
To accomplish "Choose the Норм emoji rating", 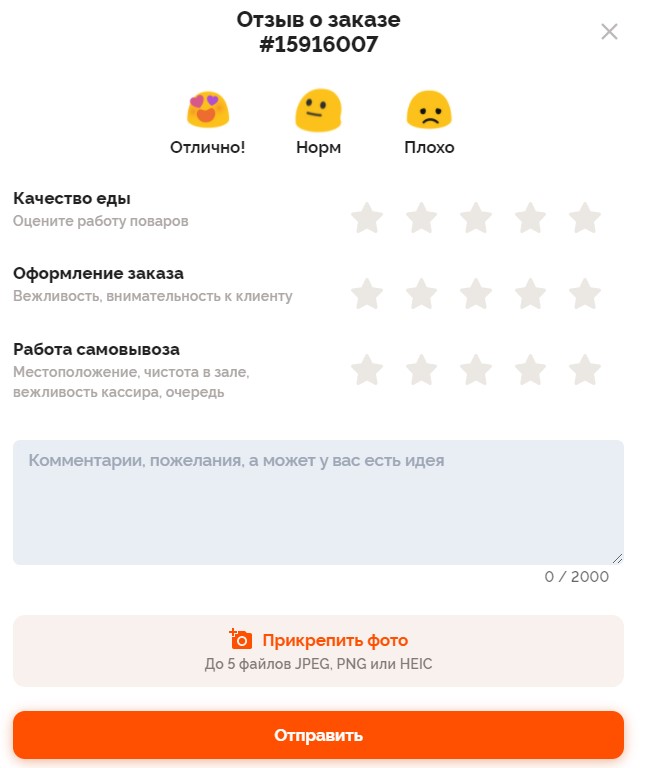I will [x=318, y=110].
